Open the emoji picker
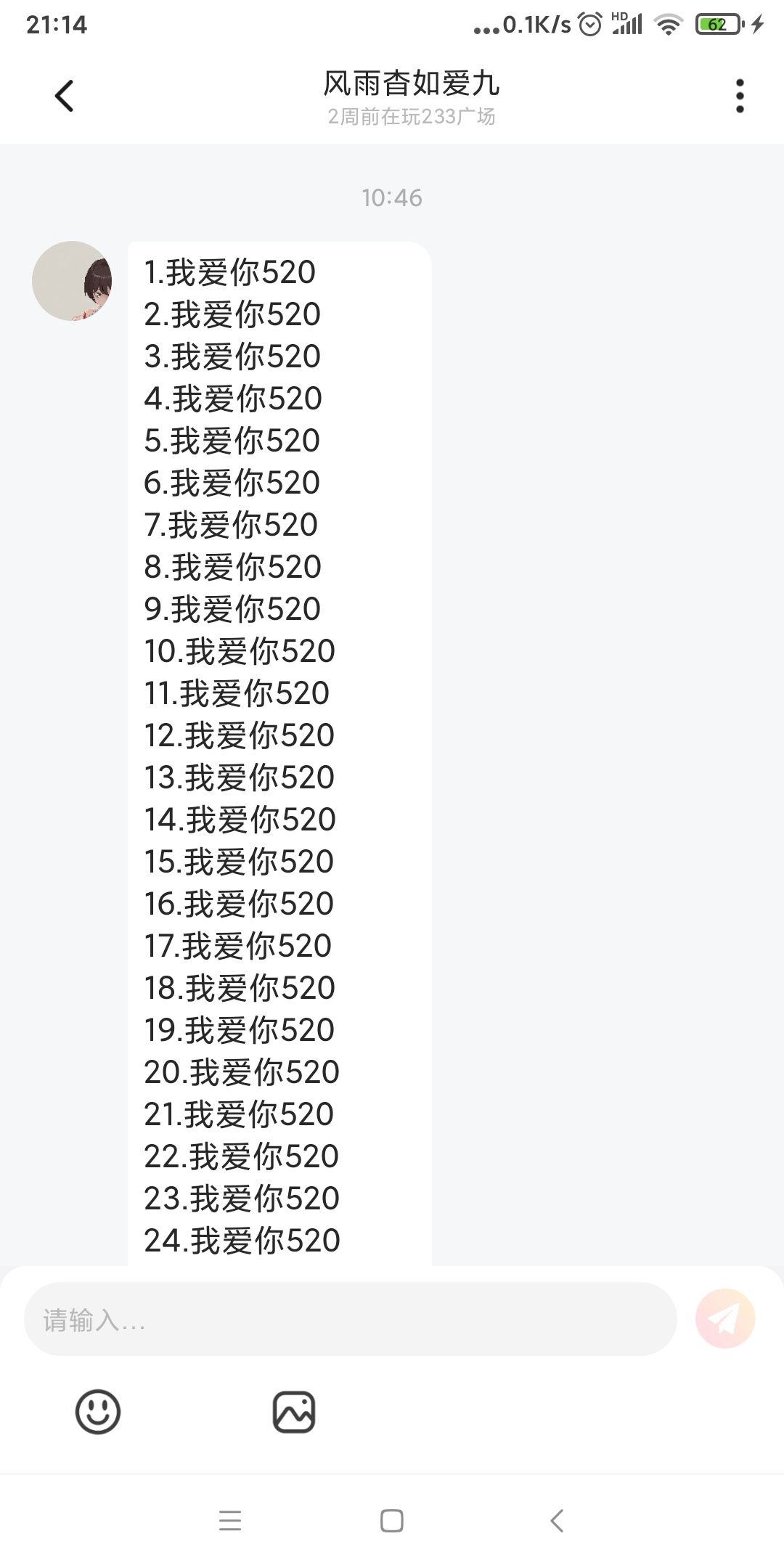 tap(98, 1412)
